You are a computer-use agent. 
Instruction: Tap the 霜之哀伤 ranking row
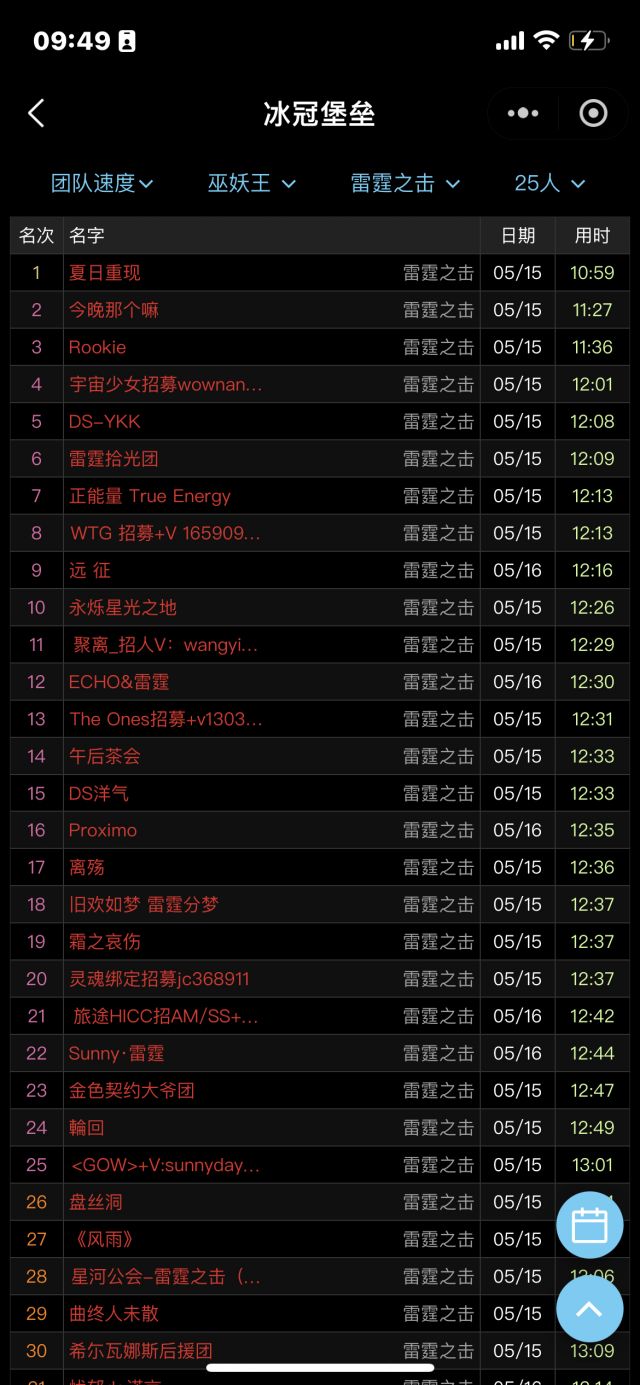pos(105,941)
